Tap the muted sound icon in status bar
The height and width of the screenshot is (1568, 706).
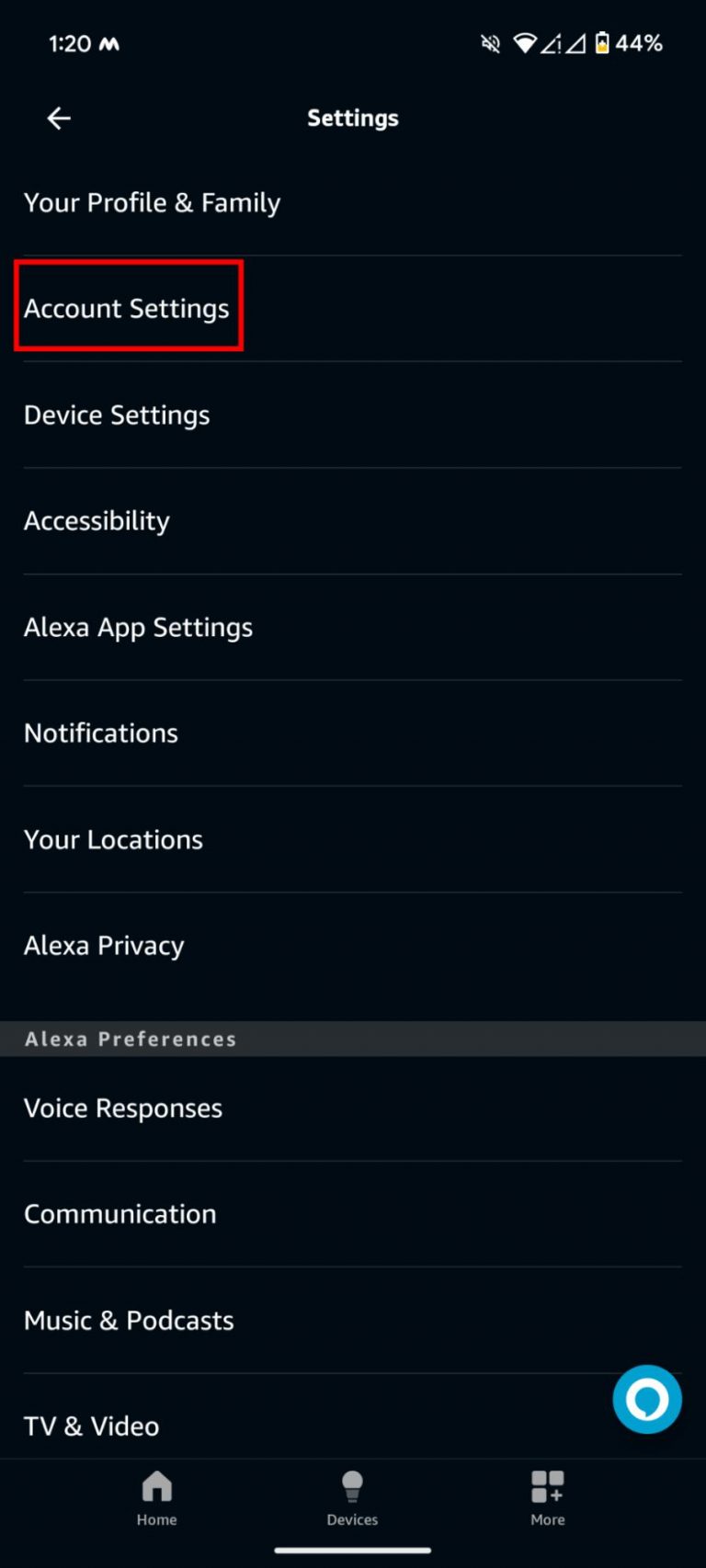point(489,42)
